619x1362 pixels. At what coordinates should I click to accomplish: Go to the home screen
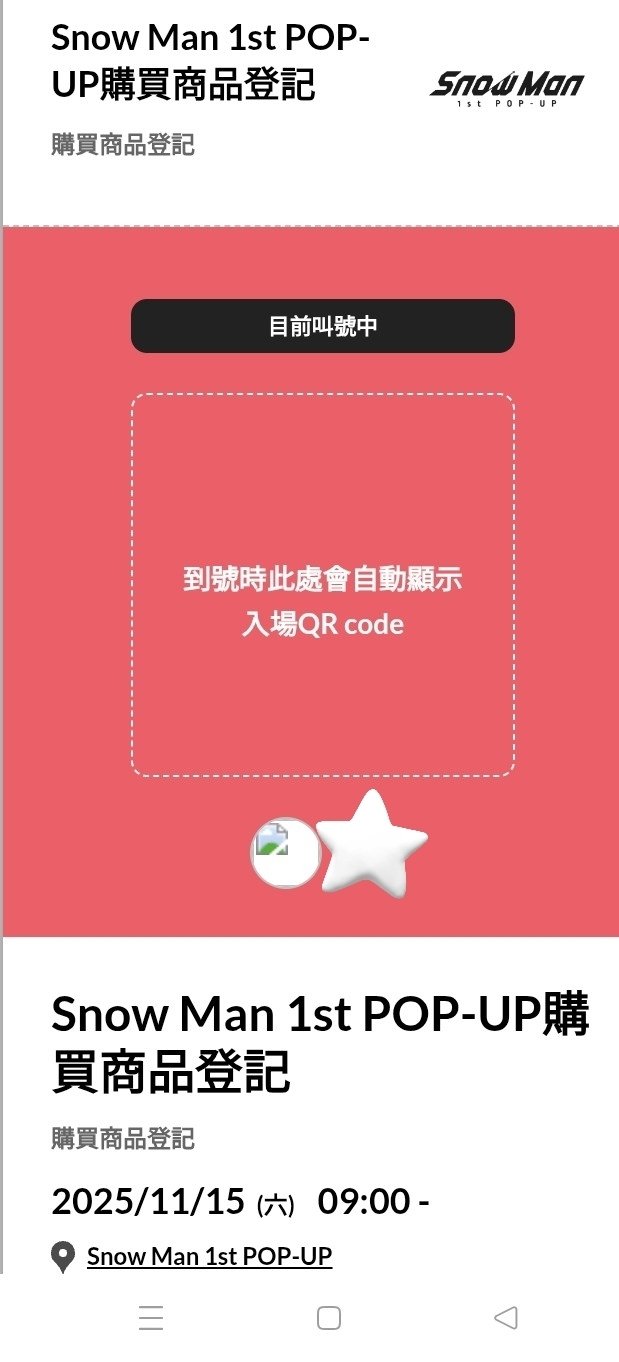click(x=329, y=1318)
